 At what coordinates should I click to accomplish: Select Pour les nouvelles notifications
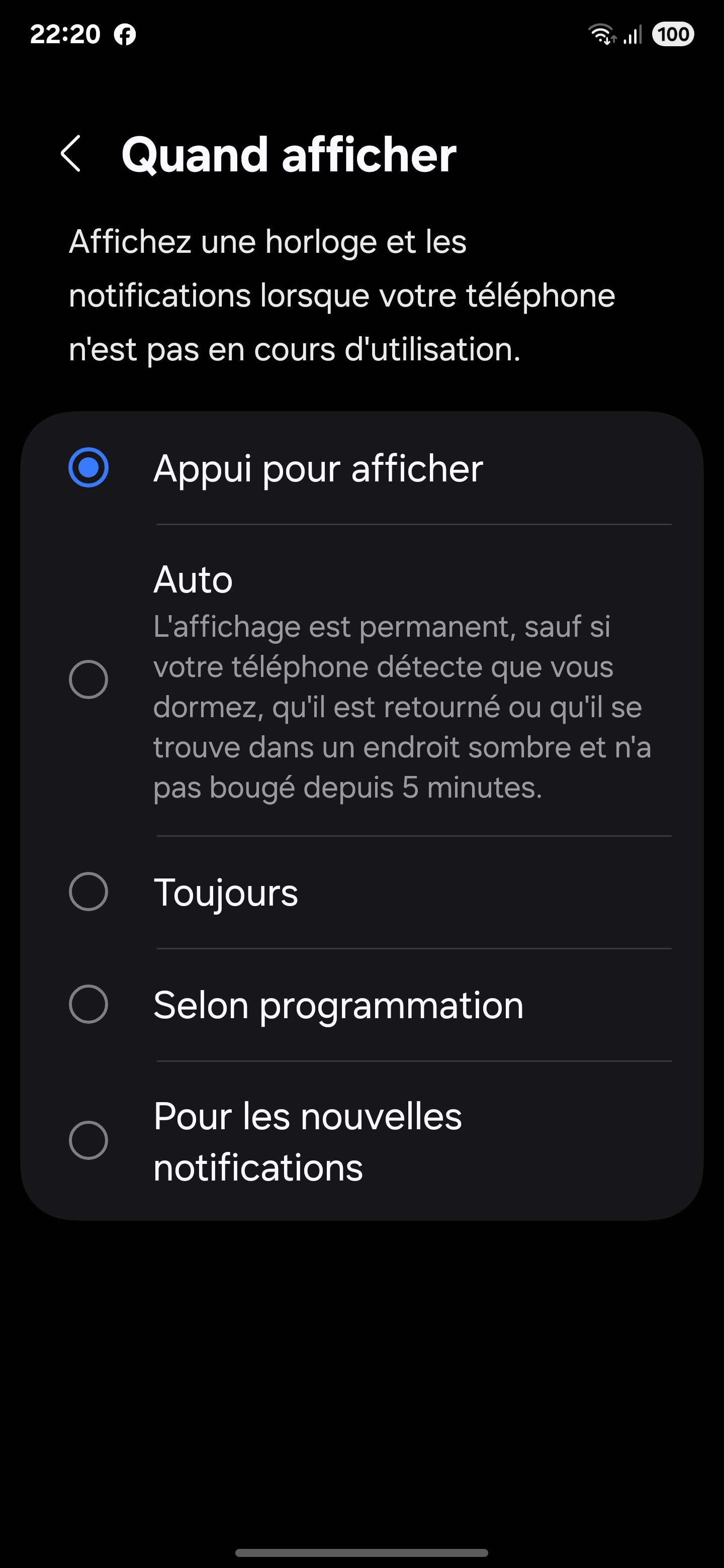pos(89,1140)
